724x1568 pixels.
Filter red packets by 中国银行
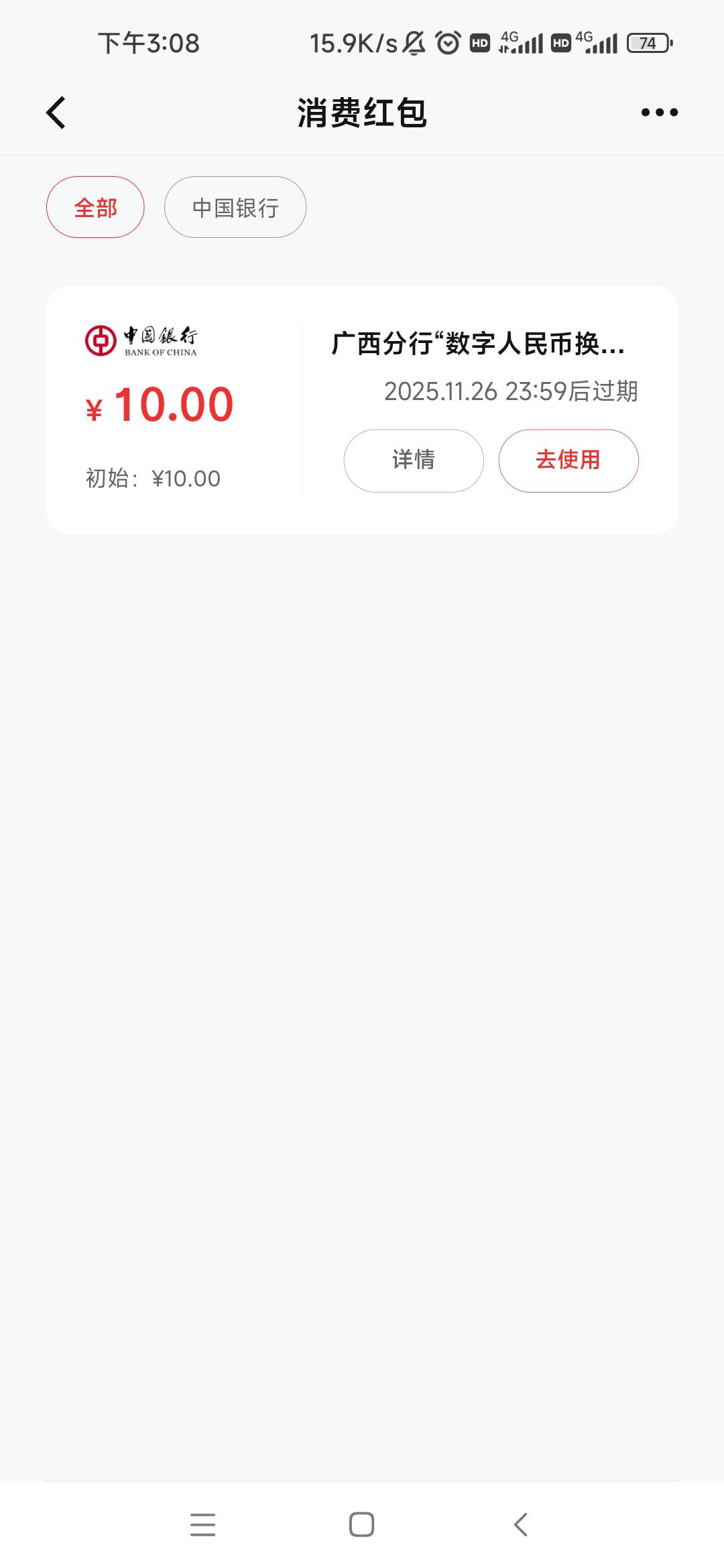click(235, 208)
